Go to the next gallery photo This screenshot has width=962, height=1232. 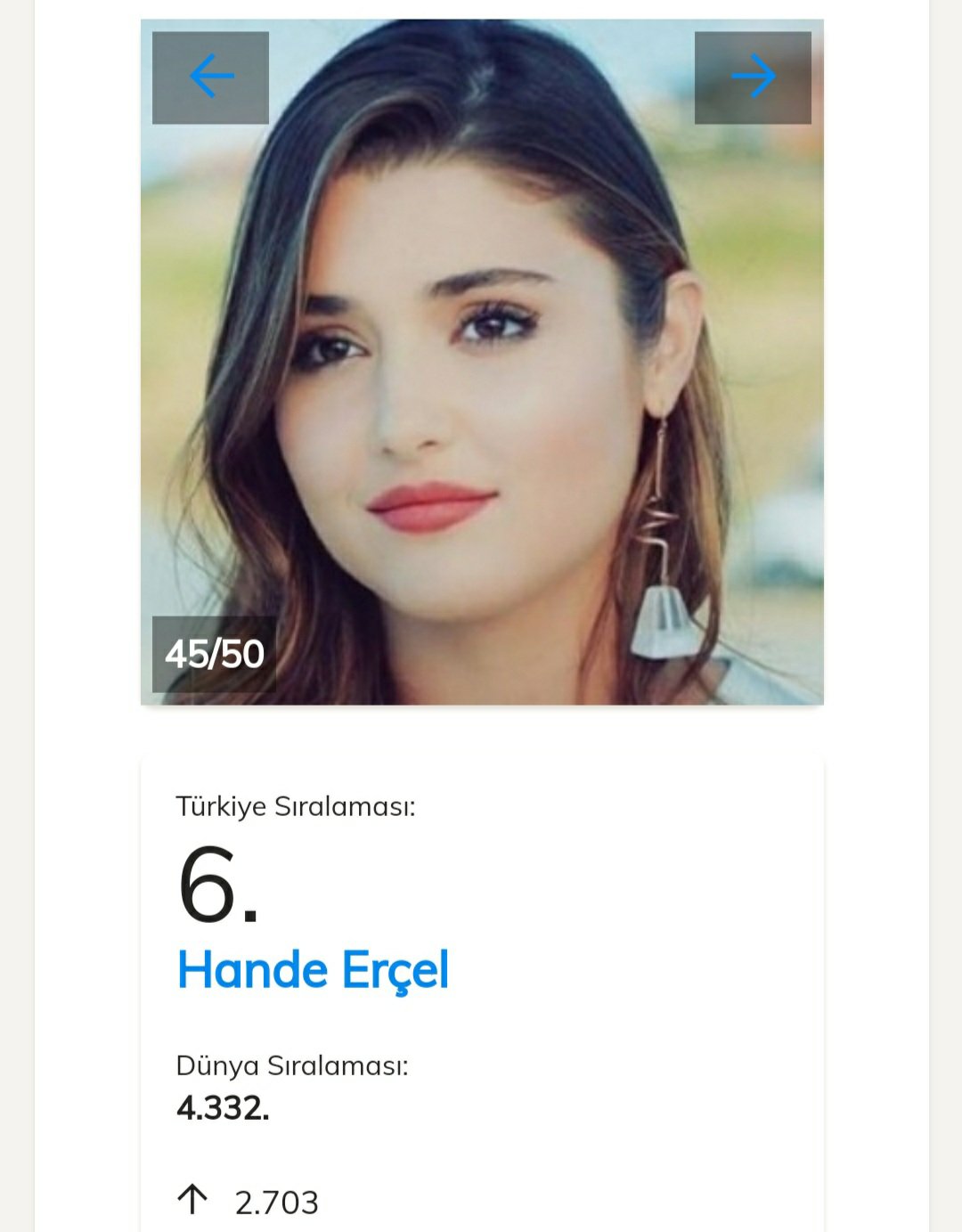pyautogui.click(x=753, y=78)
